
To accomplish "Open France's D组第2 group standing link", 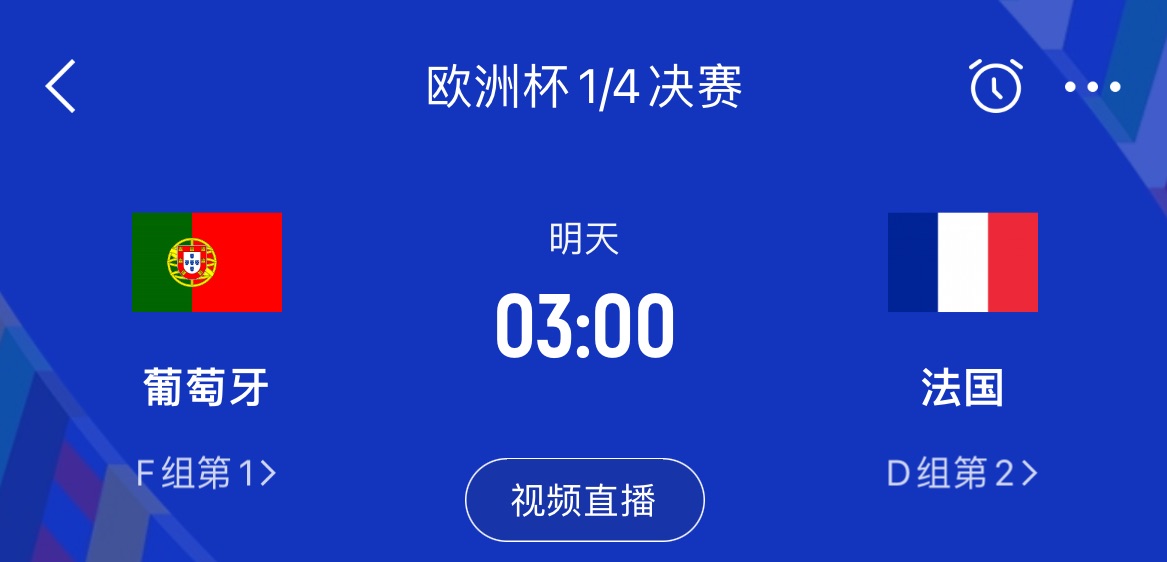I will pos(962,473).
